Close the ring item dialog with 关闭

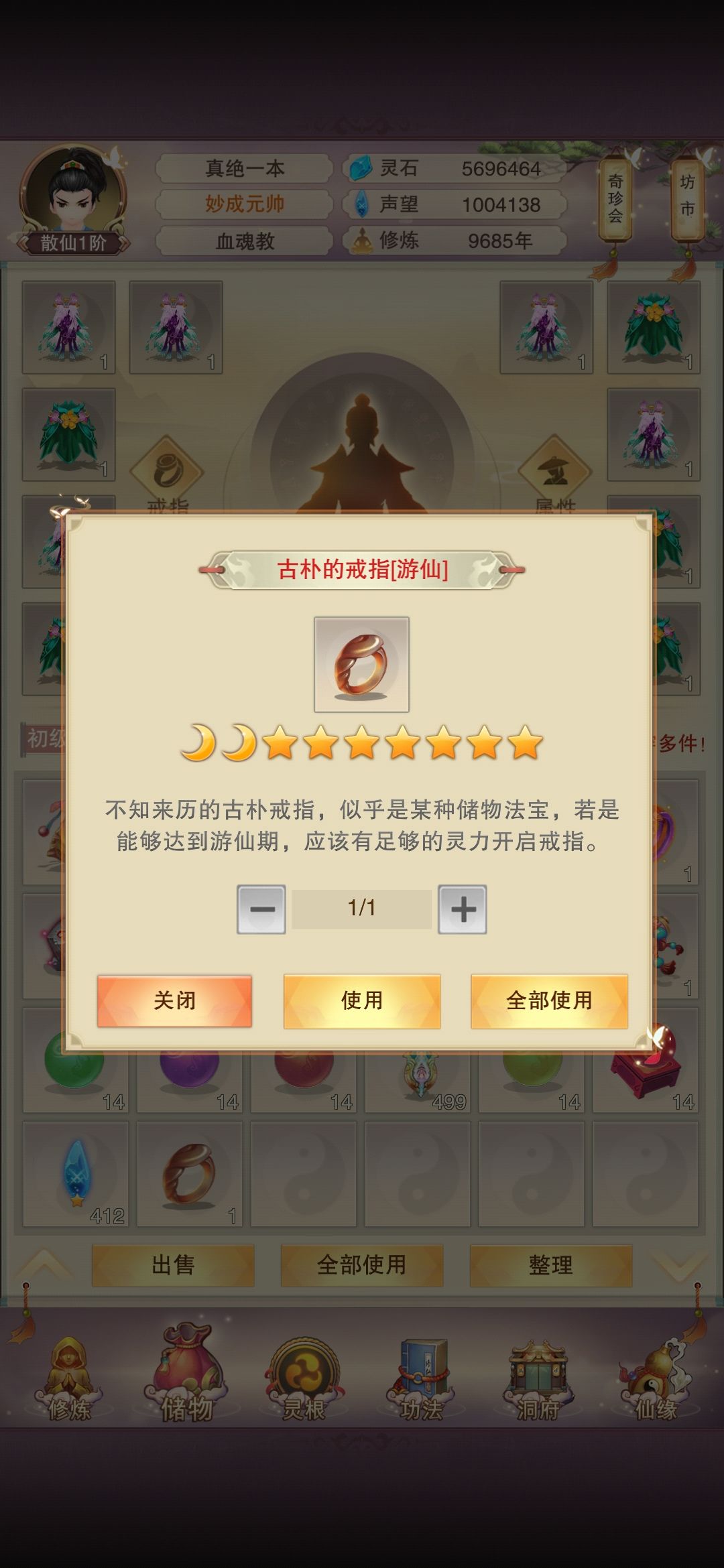click(x=174, y=1001)
